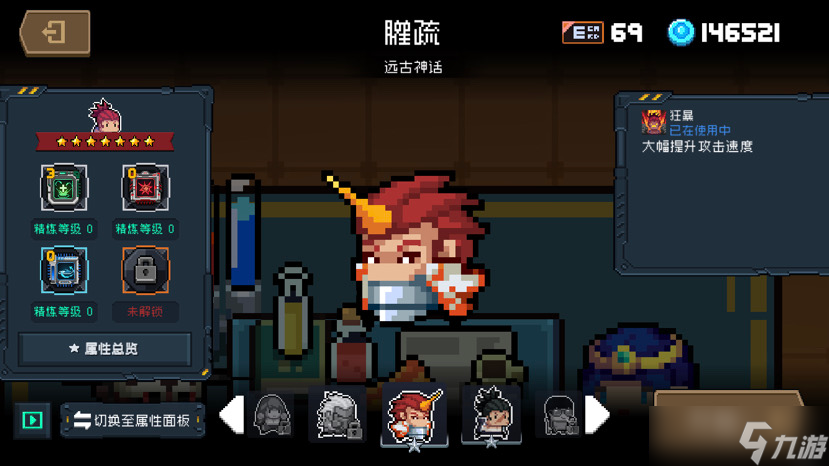
Task: Open the 属性总览 attribute overview
Action: (105, 349)
